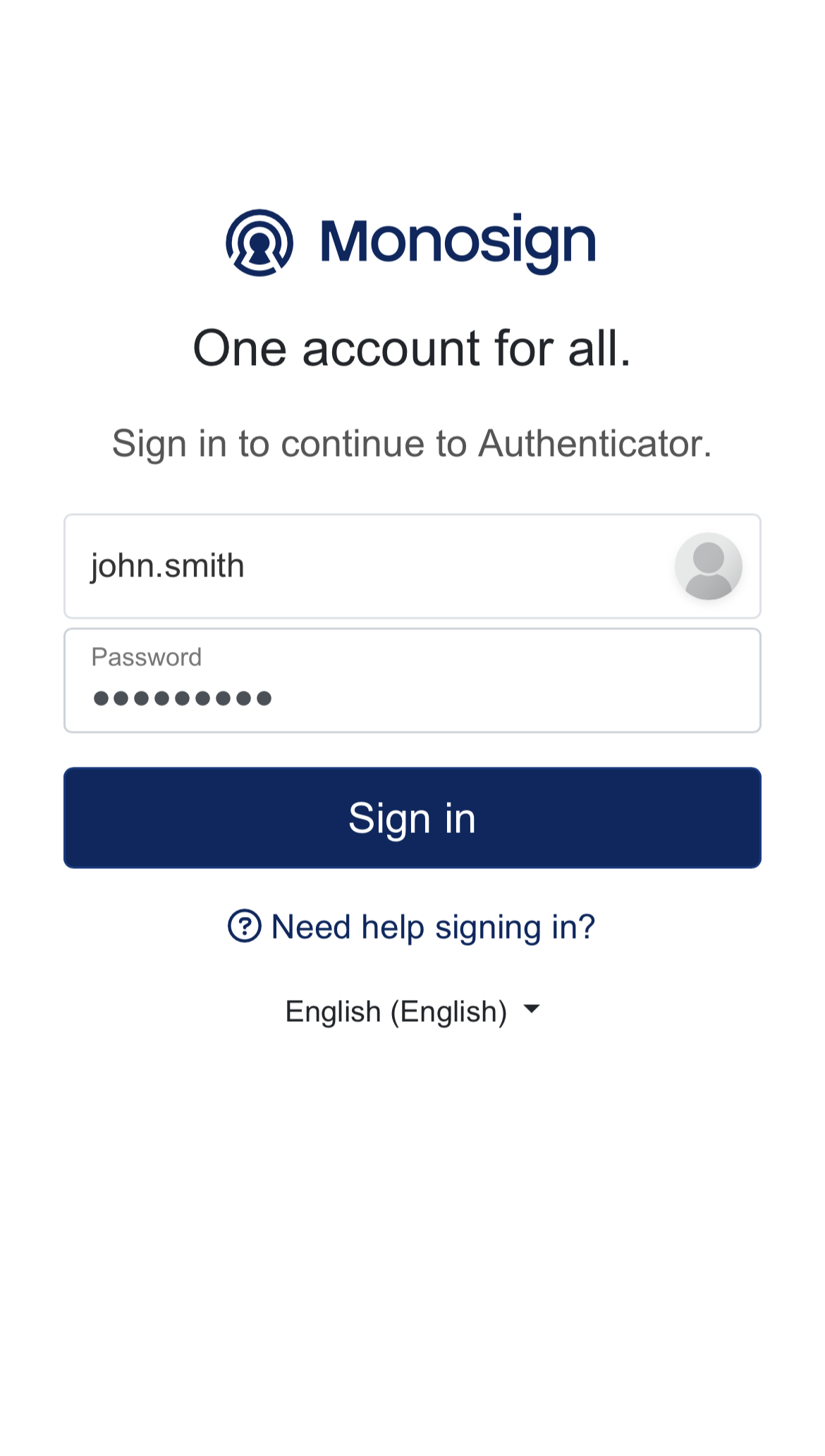
Task: Open the Need help signing in link
Action: coord(432,926)
